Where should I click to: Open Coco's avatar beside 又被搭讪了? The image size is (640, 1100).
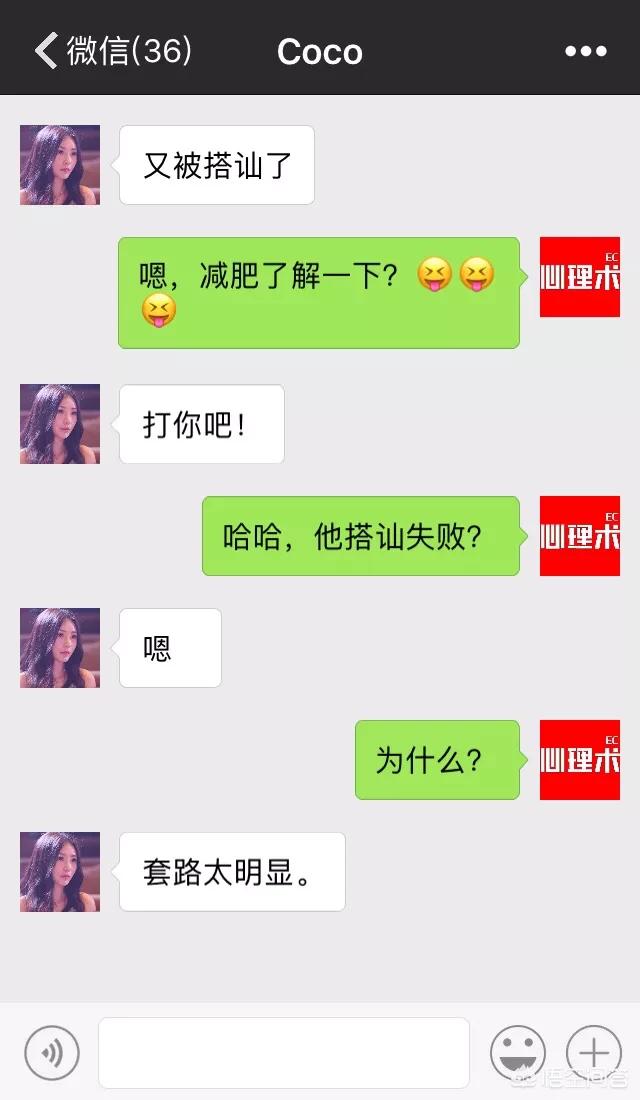coord(60,165)
